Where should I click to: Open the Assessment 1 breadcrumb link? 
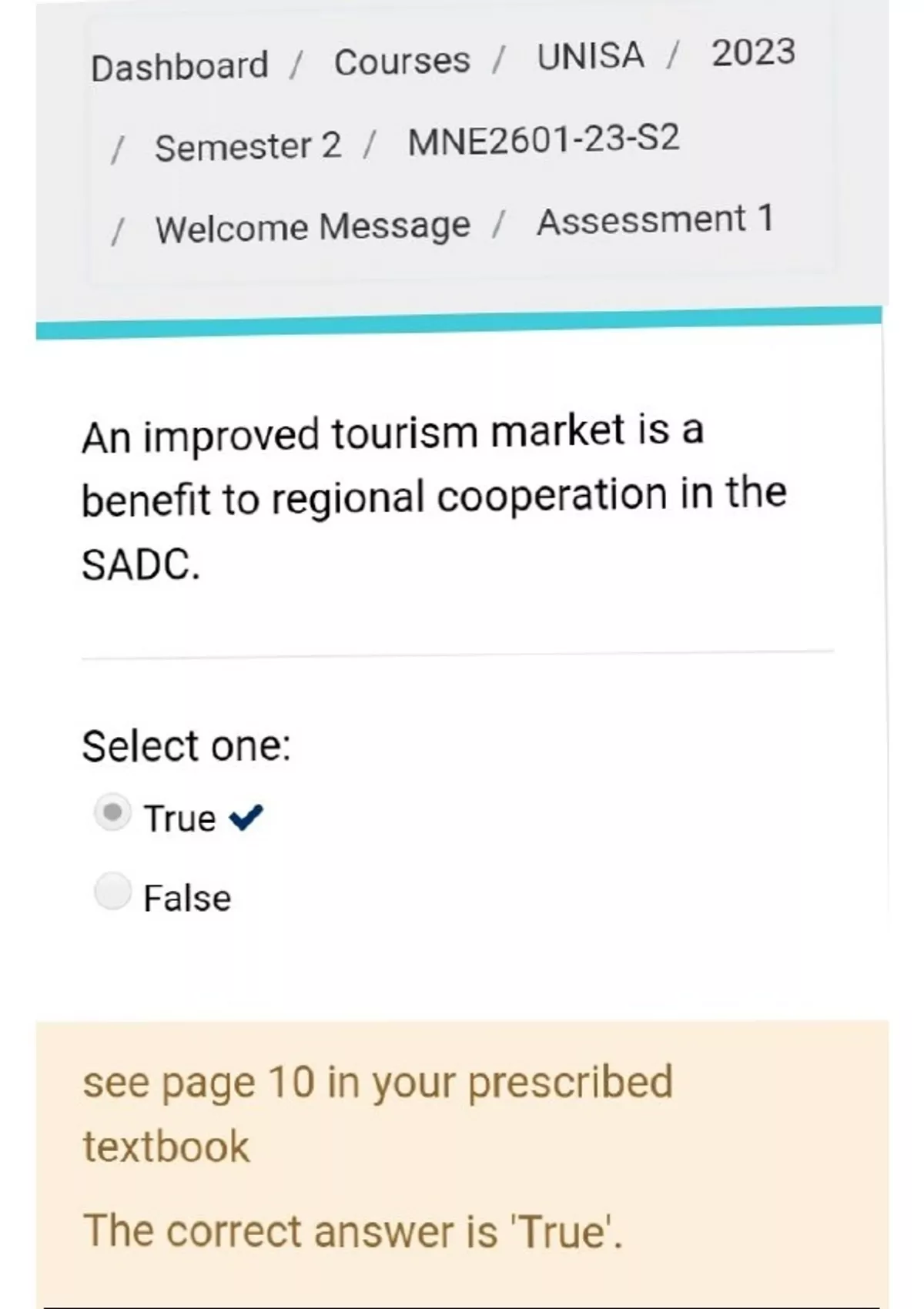click(x=655, y=220)
